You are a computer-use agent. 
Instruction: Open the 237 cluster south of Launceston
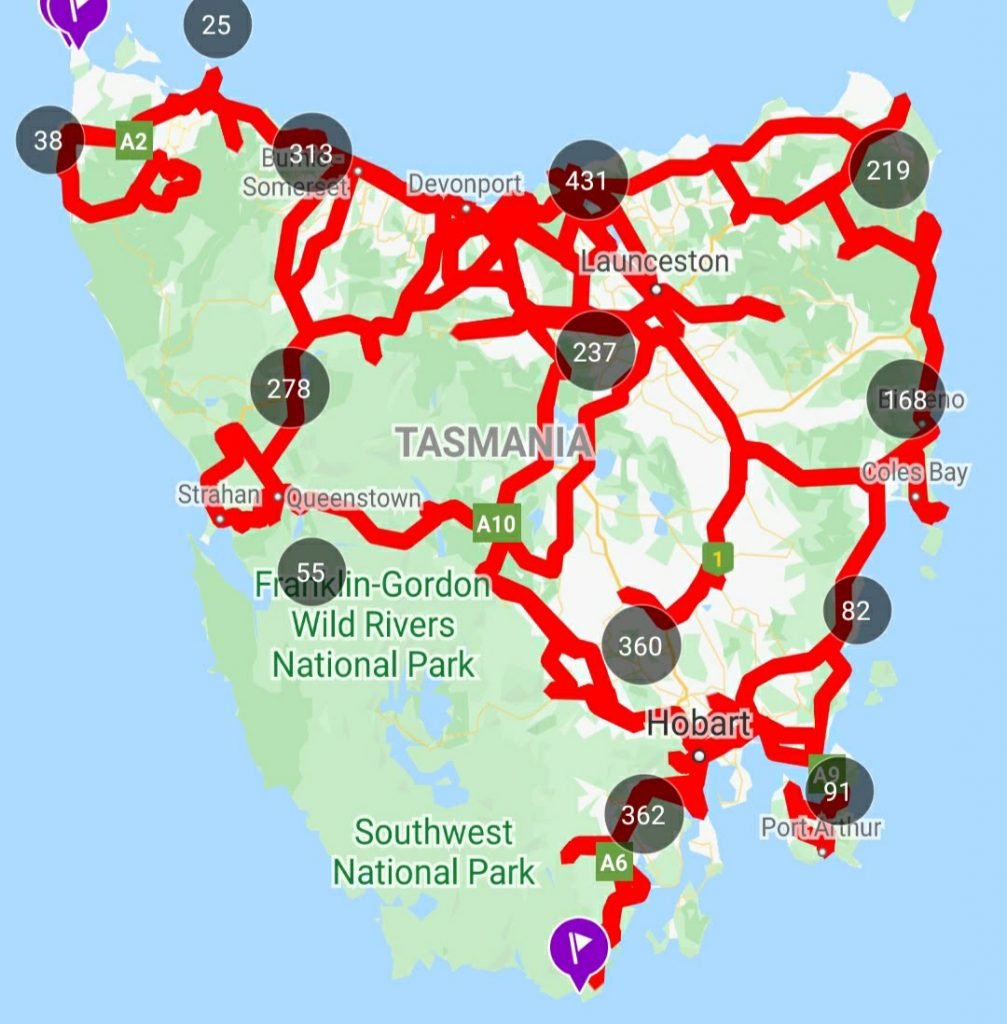click(x=595, y=351)
